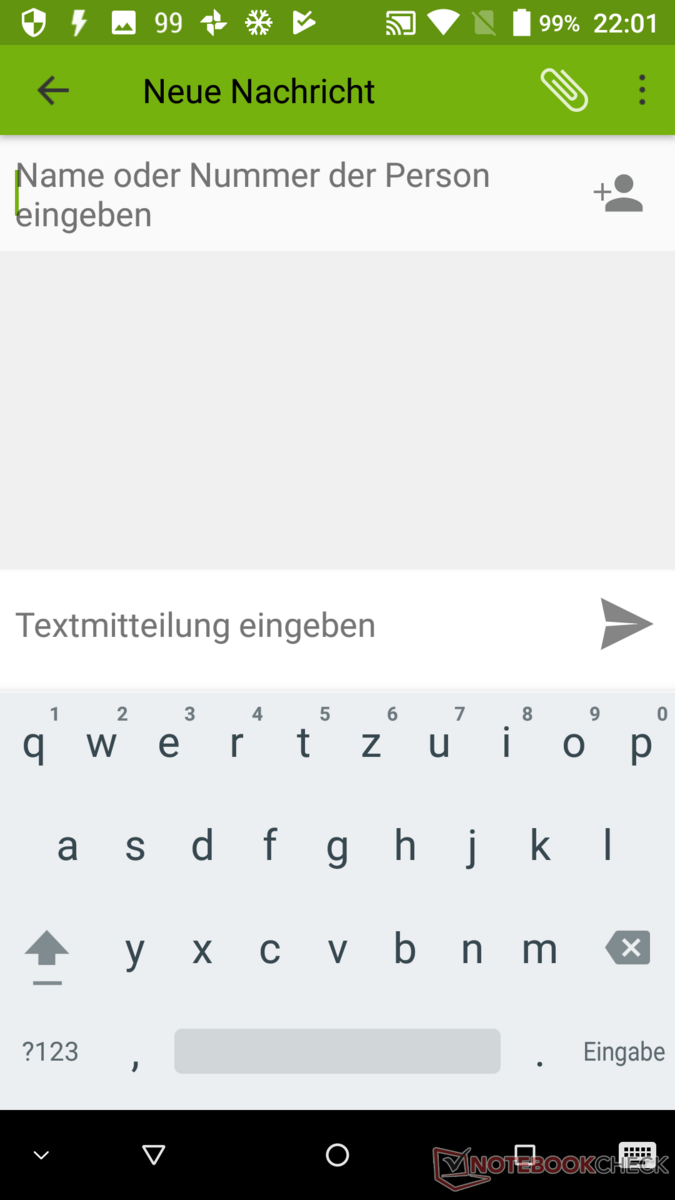The image size is (675, 1200).
Task: Tap the Textmitteilung eingeben field
Action: tap(290, 625)
